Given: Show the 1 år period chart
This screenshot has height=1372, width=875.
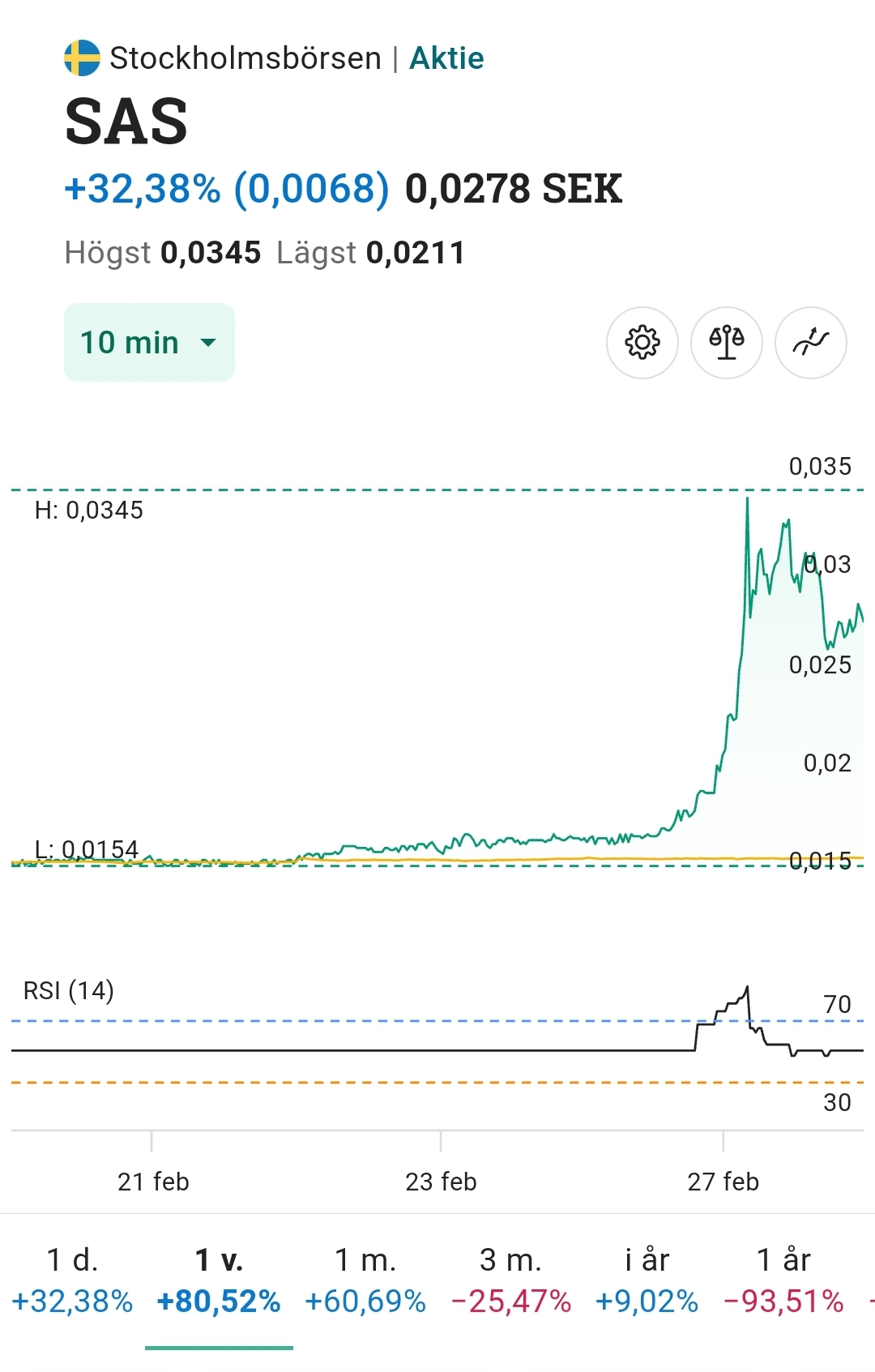Looking at the screenshot, I should pyautogui.click(x=783, y=1280).
